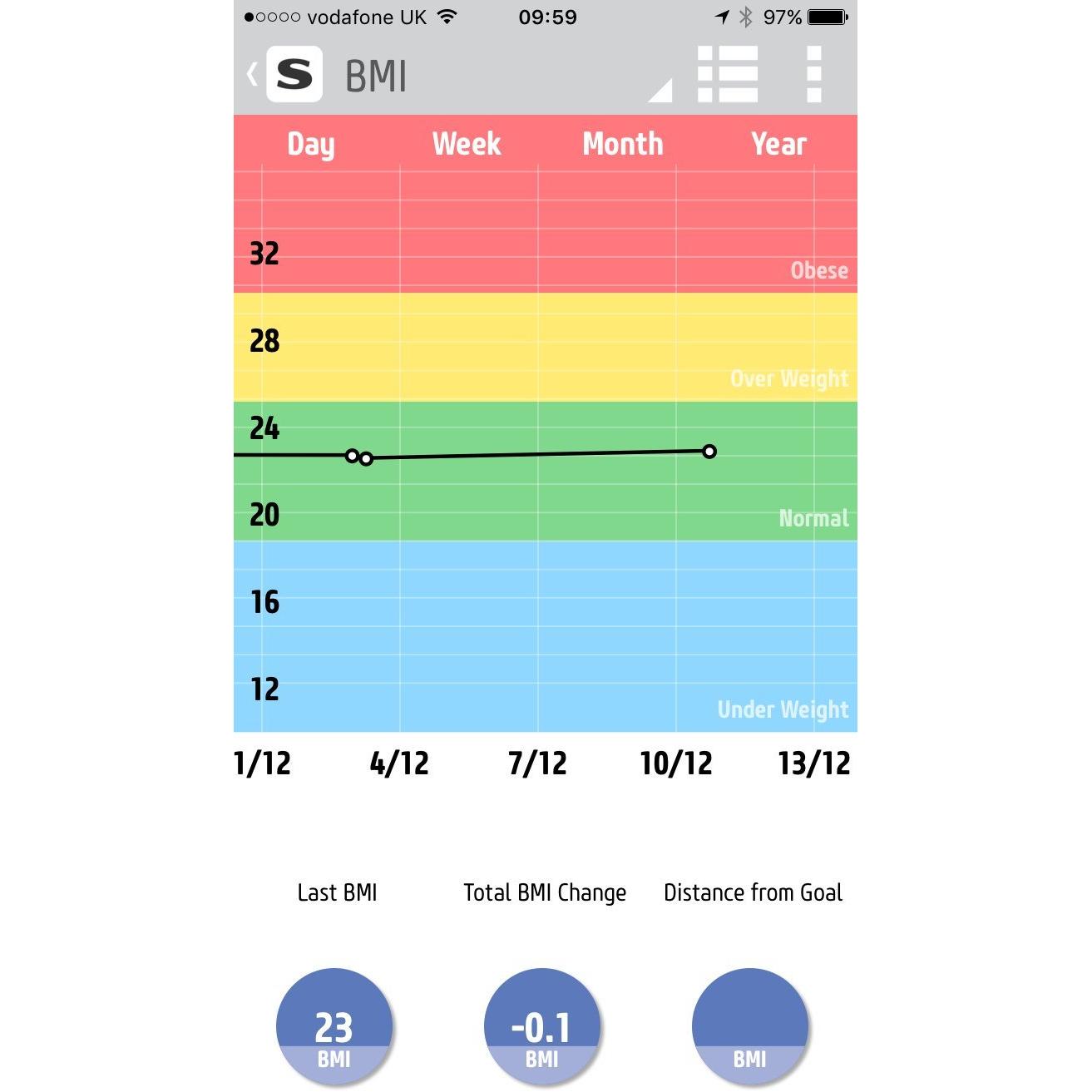Select the Month view
Screen dimensions: 1092x1092
623,144
